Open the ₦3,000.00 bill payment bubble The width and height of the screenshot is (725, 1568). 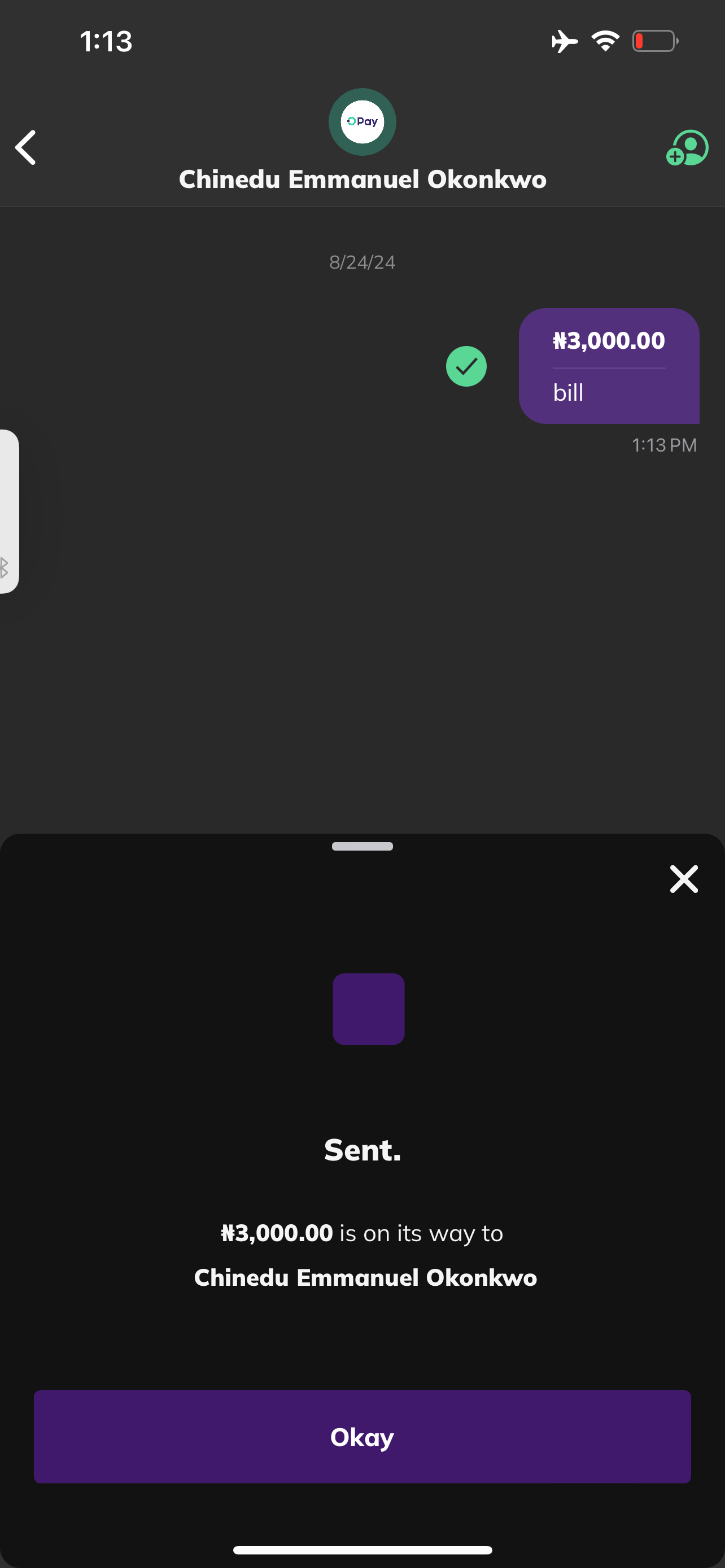[609, 366]
